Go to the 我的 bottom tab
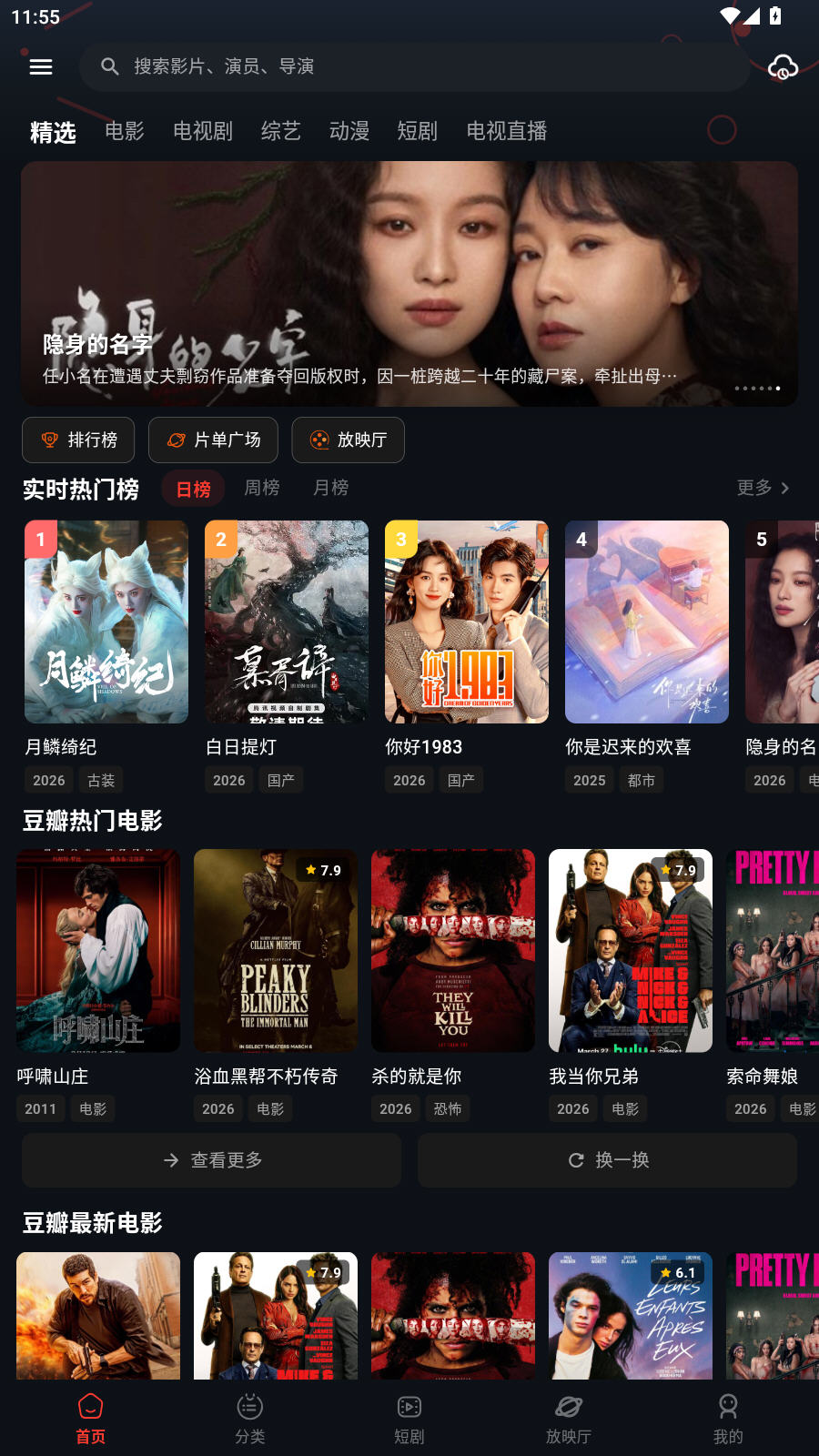 tap(728, 1418)
